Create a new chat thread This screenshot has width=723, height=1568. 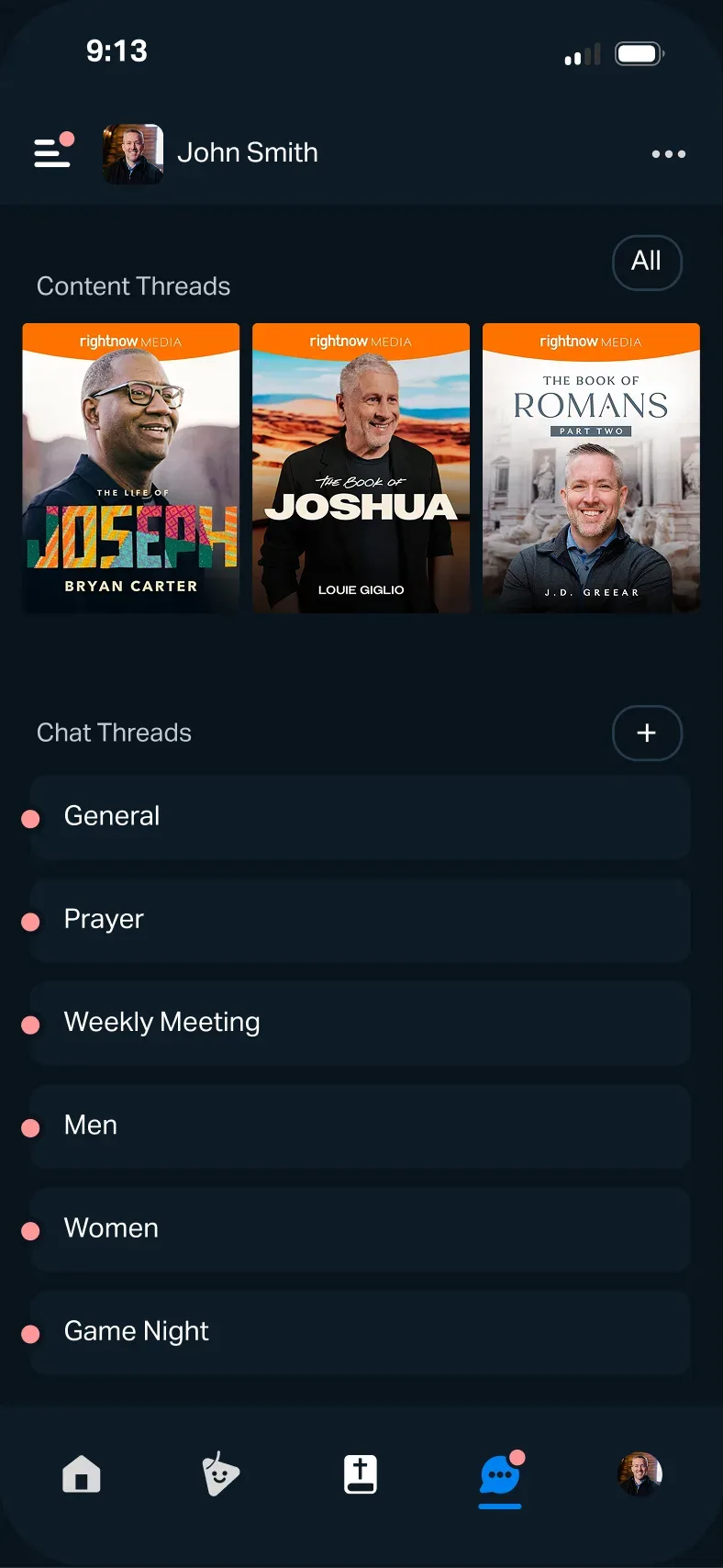pos(647,733)
